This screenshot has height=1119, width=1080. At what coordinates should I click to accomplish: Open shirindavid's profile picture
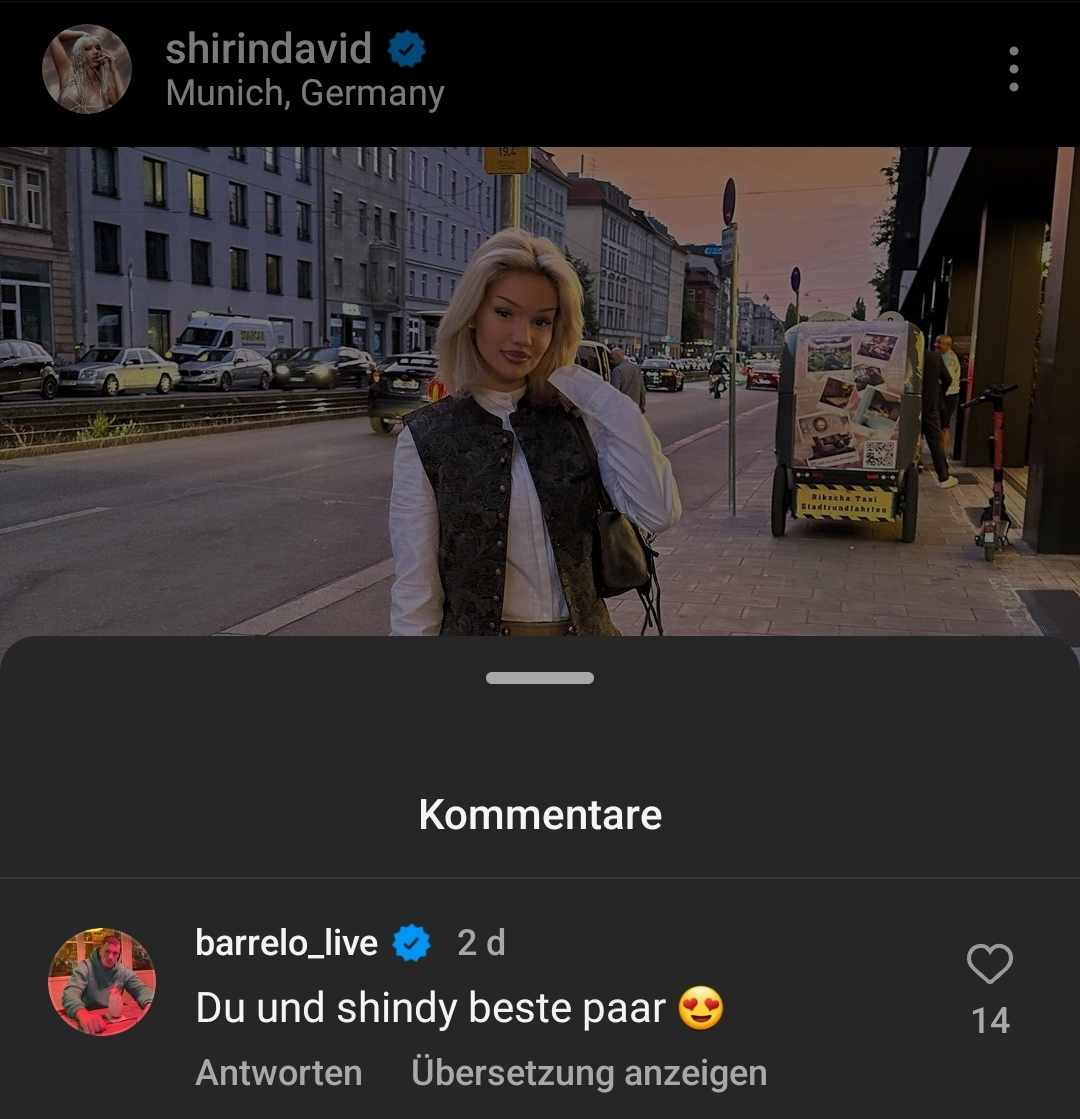87,69
